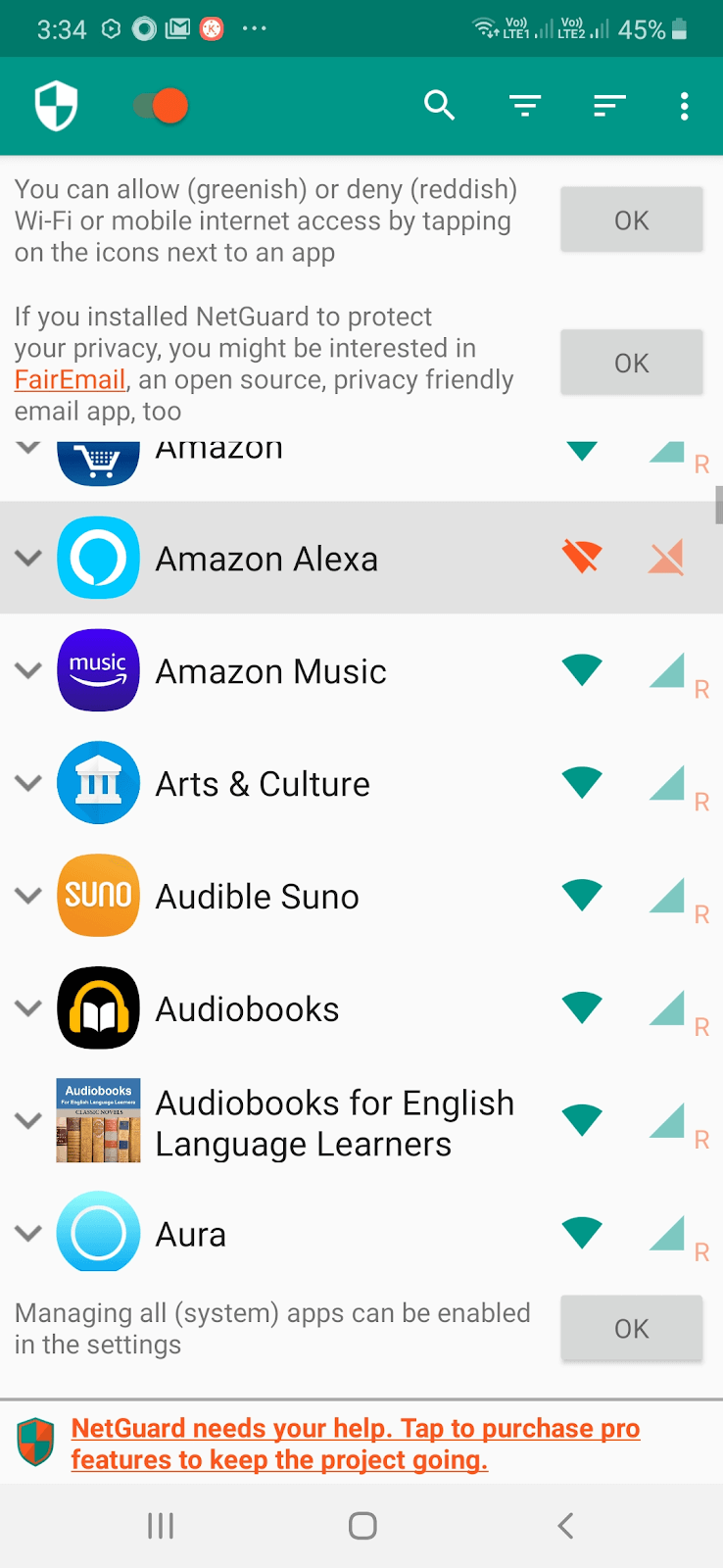Expand the Arts & Culture entry
This screenshot has width=723, height=1568.
pyautogui.click(x=28, y=782)
